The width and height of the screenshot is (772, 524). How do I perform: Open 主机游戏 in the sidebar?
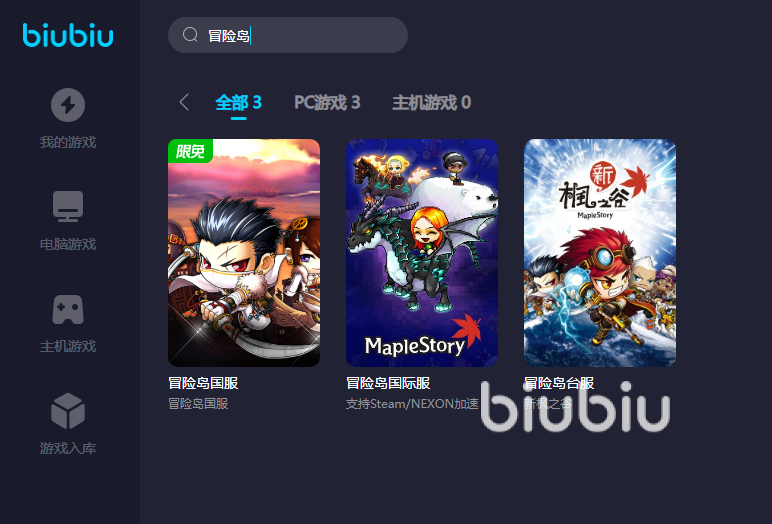(68, 322)
